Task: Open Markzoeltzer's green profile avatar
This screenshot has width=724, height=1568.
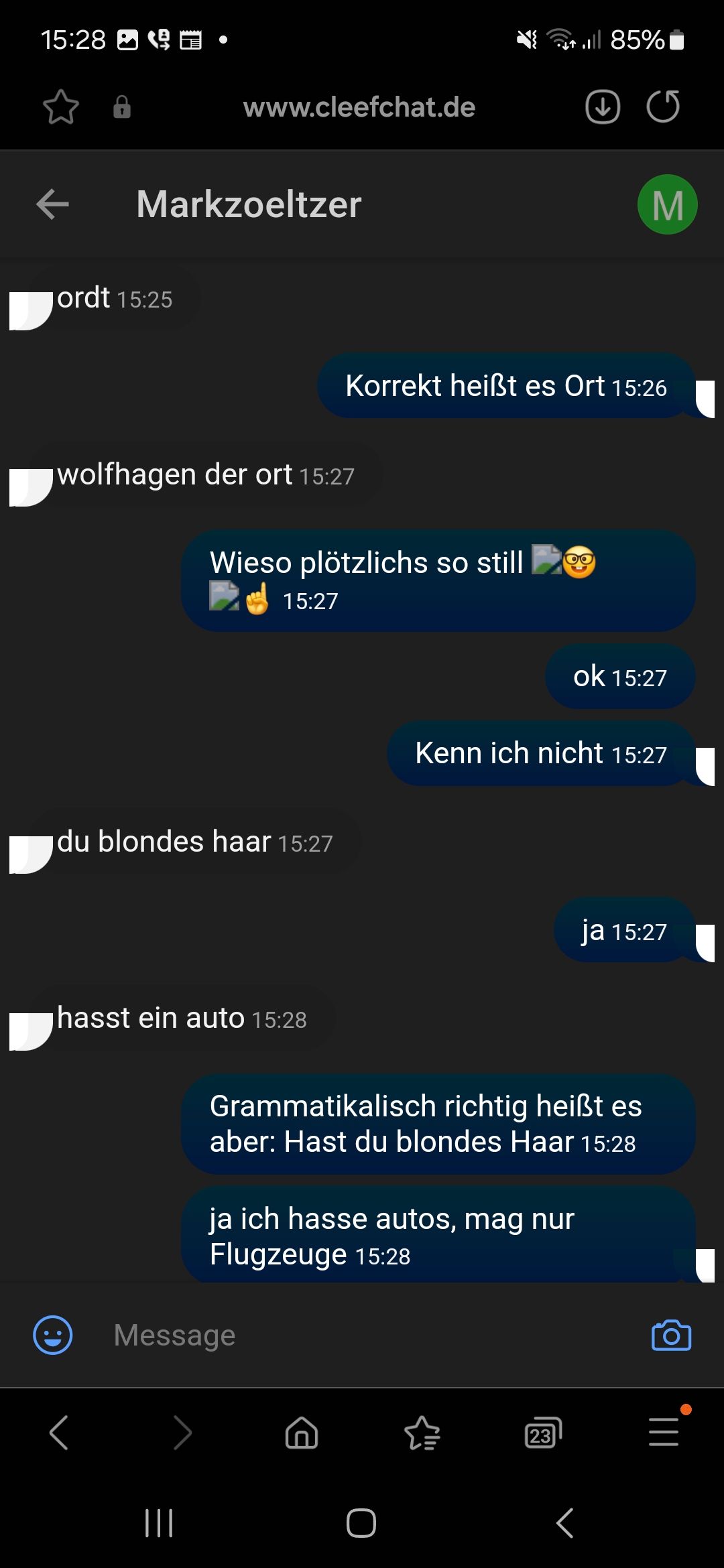Action: click(x=667, y=204)
